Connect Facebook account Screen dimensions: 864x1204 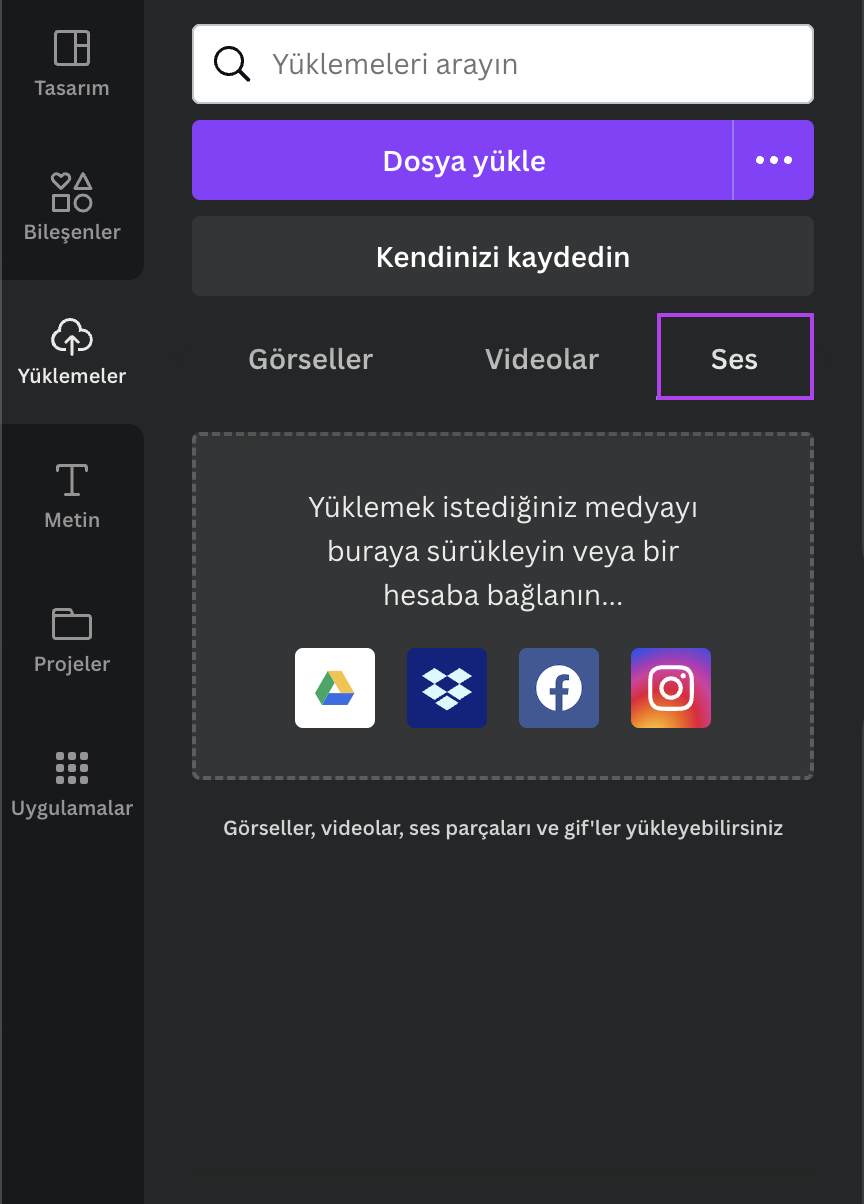[x=559, y=688]
